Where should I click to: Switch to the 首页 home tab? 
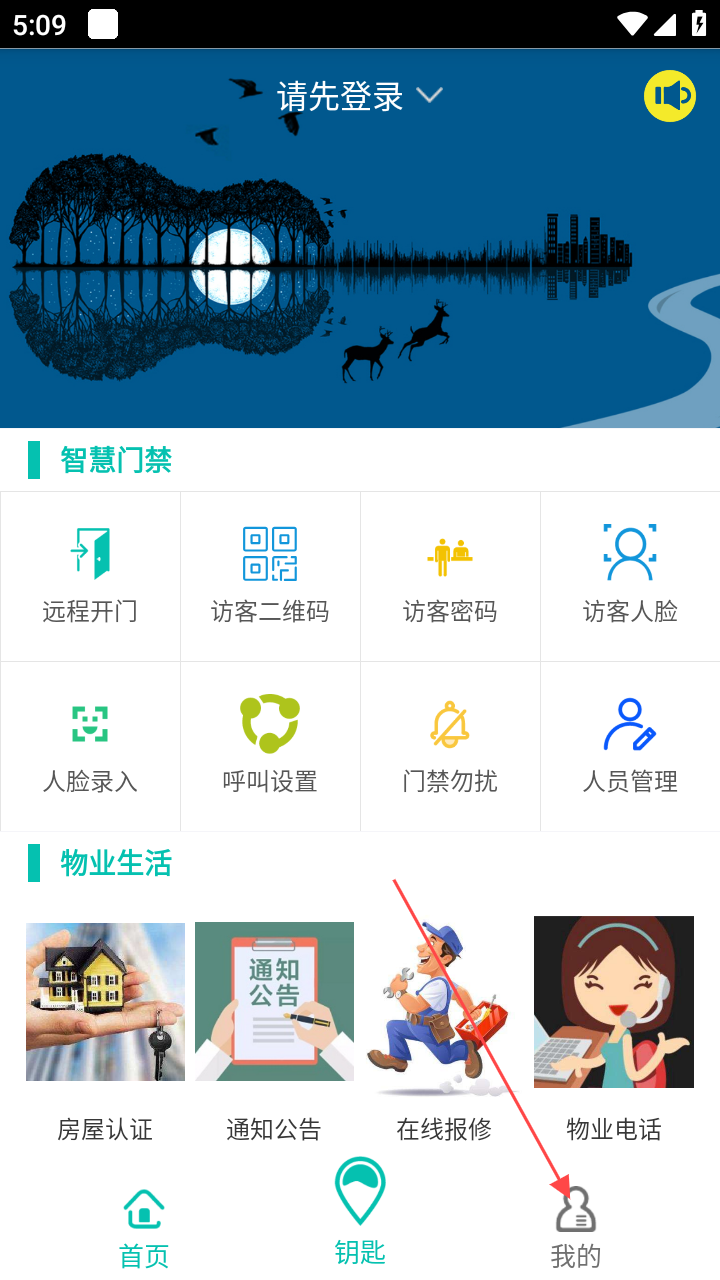[x=144, y=1228]
